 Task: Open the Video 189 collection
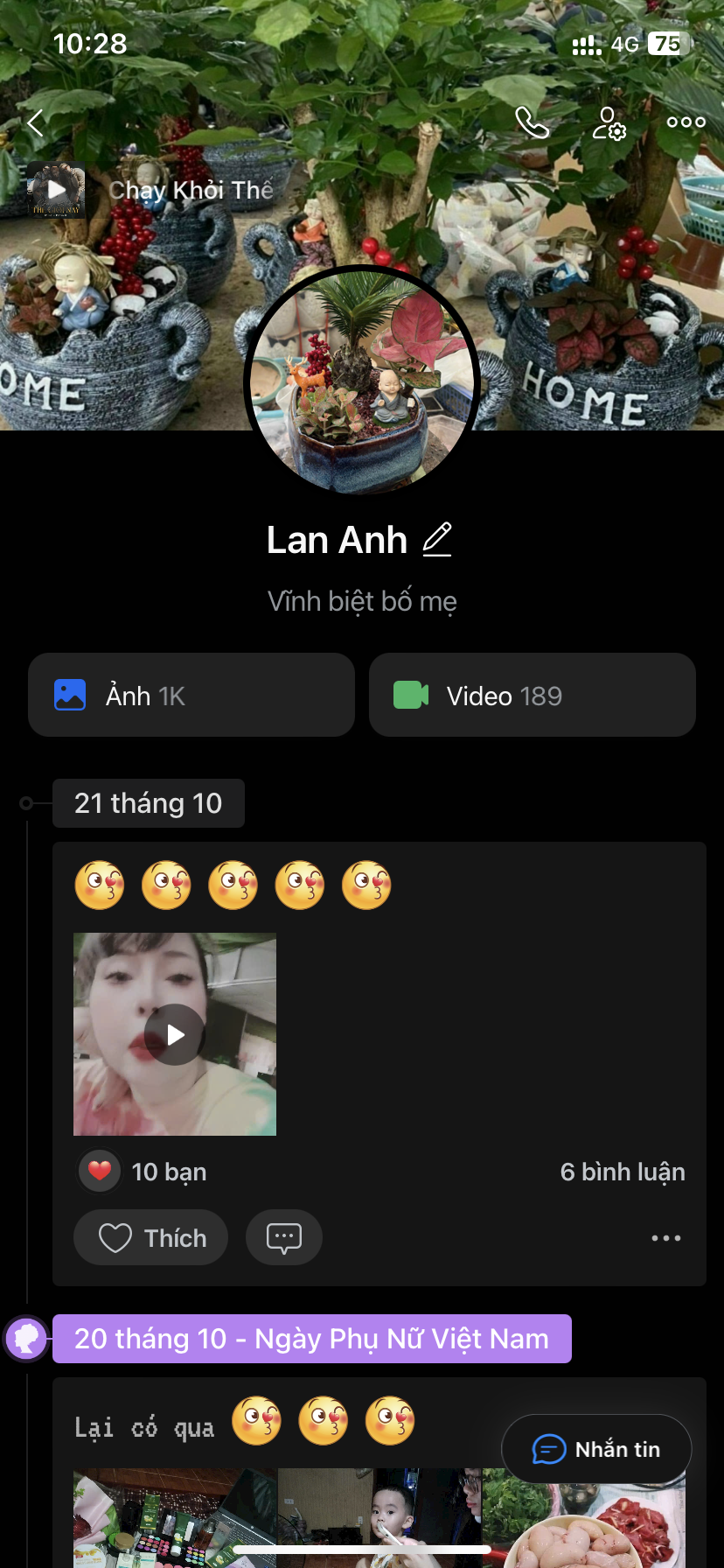point(532,696)
